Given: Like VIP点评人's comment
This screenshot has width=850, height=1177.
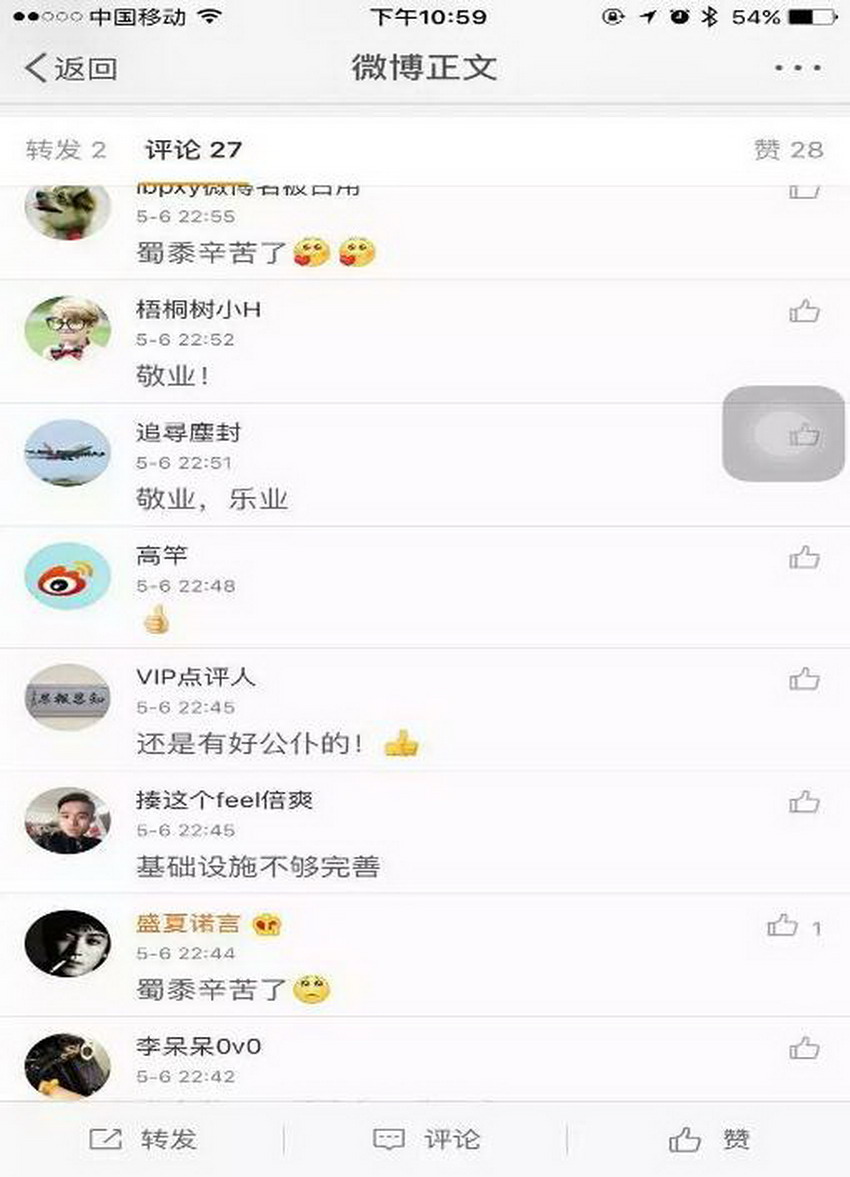Looking at the screenshot, I should (804, 680).
